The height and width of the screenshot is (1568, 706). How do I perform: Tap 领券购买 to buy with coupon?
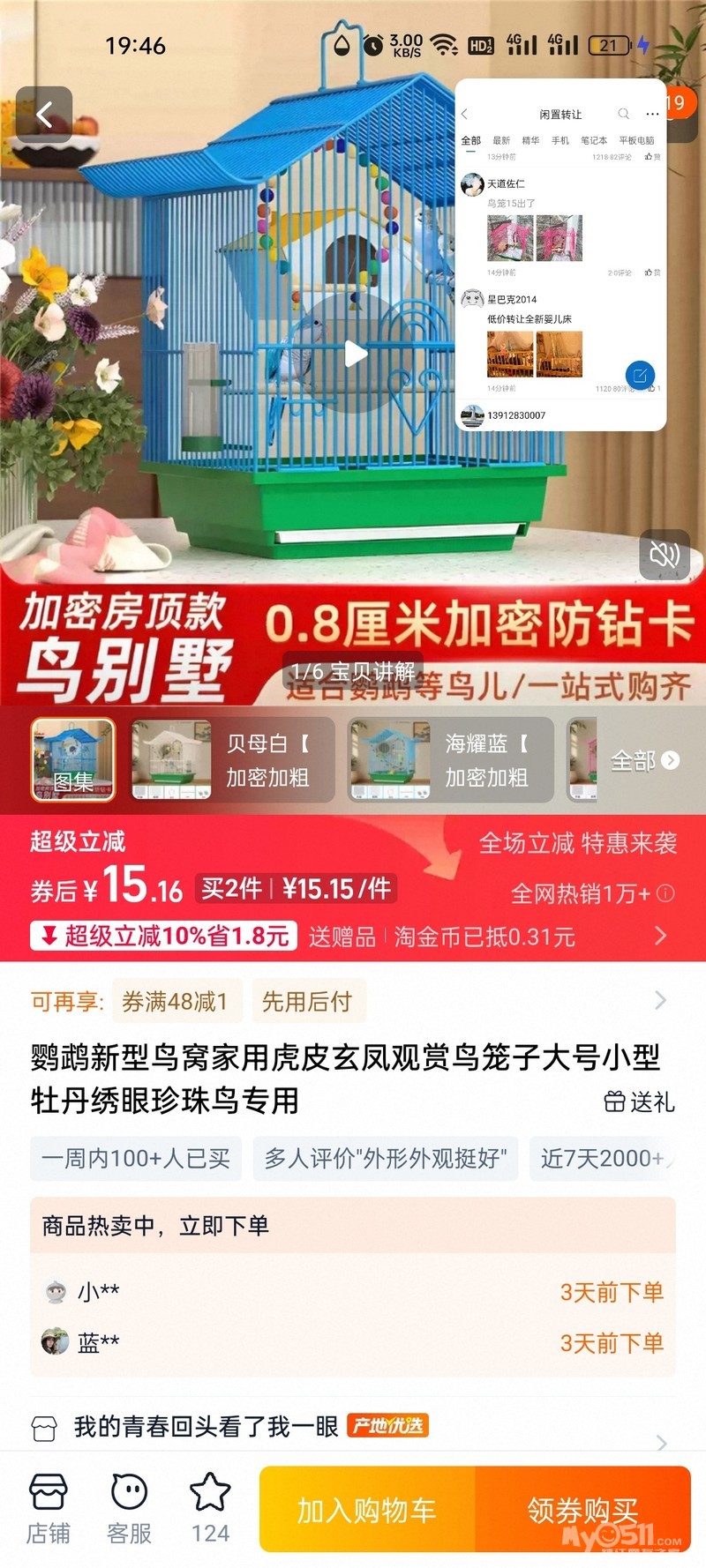tap(582, 1510)
